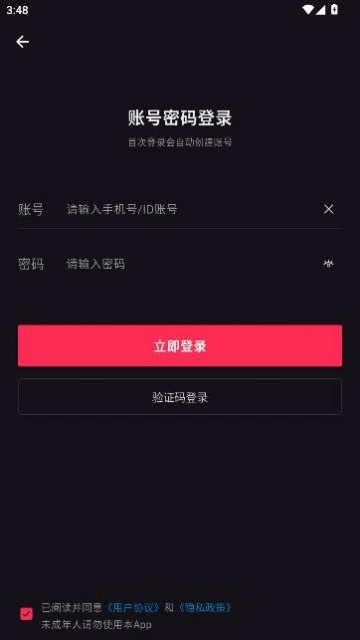Focus the 密码 password input field
This screenshot has height=640, width=360.
(x=188, y=264)
